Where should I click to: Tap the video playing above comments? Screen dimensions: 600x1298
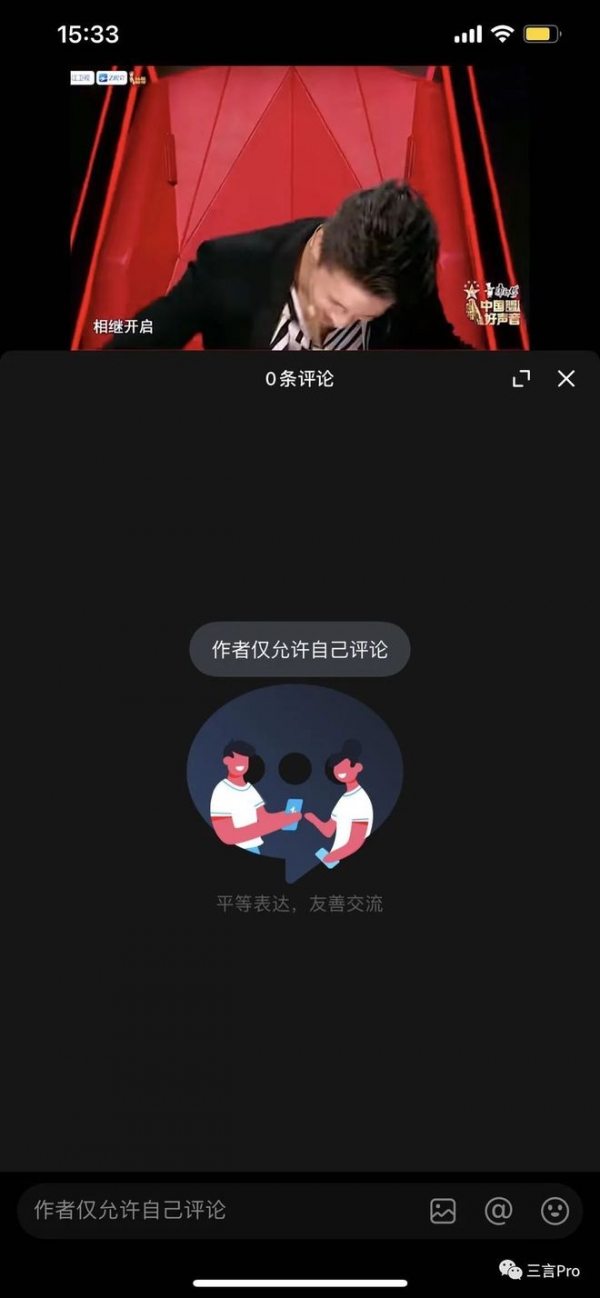pyautogui.click(x=300, y=208)
